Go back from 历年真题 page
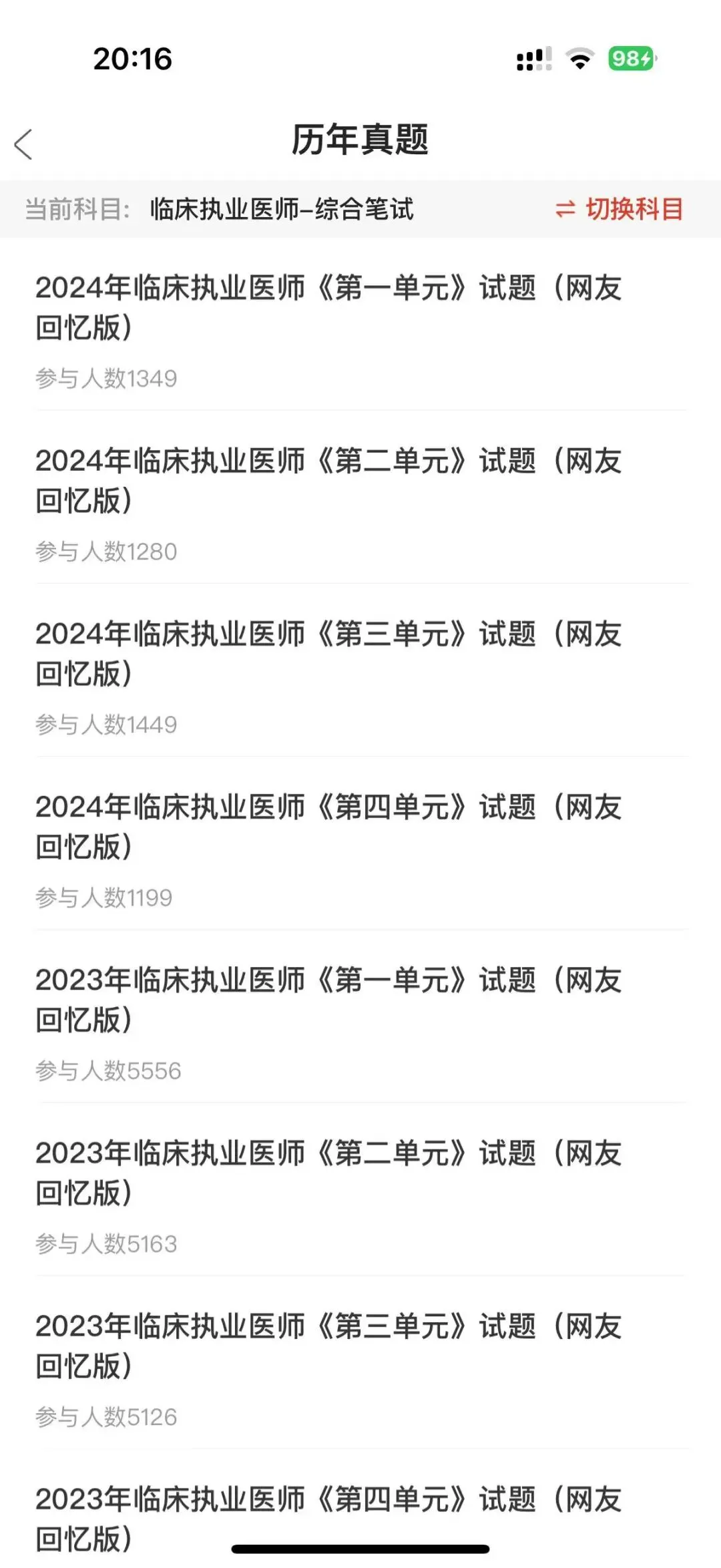Viewport: 721px width, 1568px height. pos(24,144)
